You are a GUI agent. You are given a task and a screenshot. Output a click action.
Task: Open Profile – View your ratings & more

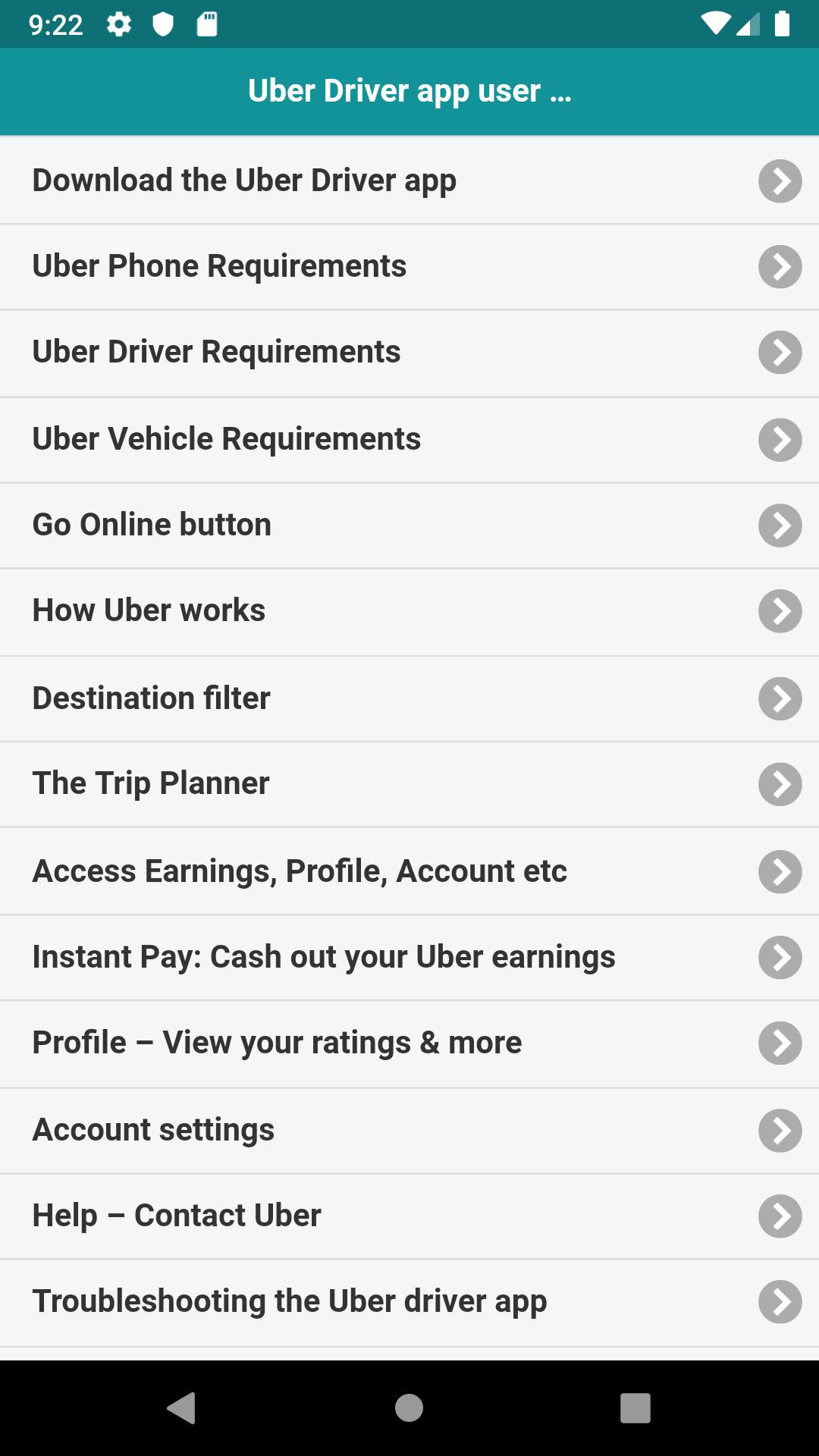point(409,1043)
